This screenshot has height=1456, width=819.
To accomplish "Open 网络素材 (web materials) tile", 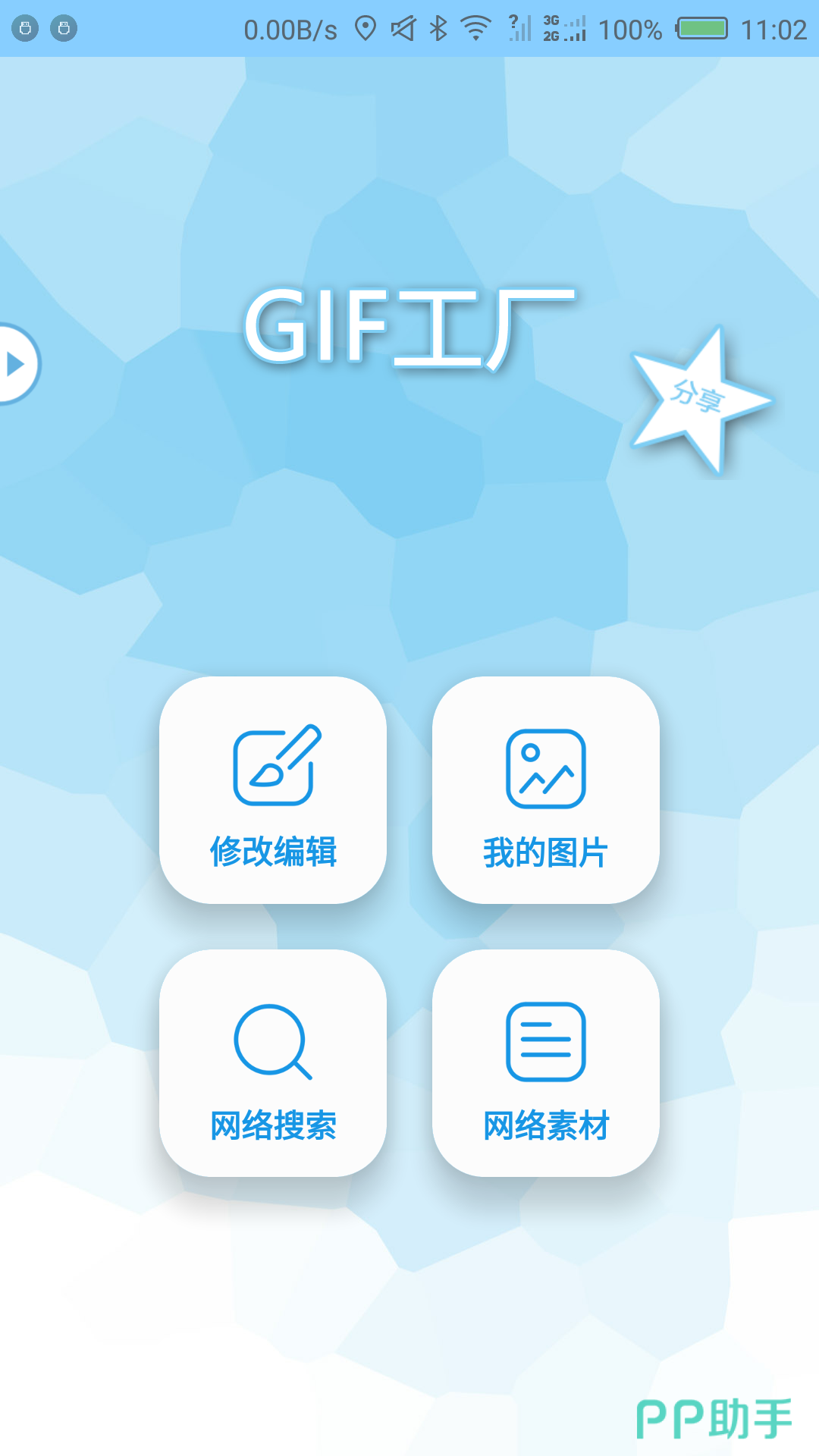I will tap(546, 1063).
